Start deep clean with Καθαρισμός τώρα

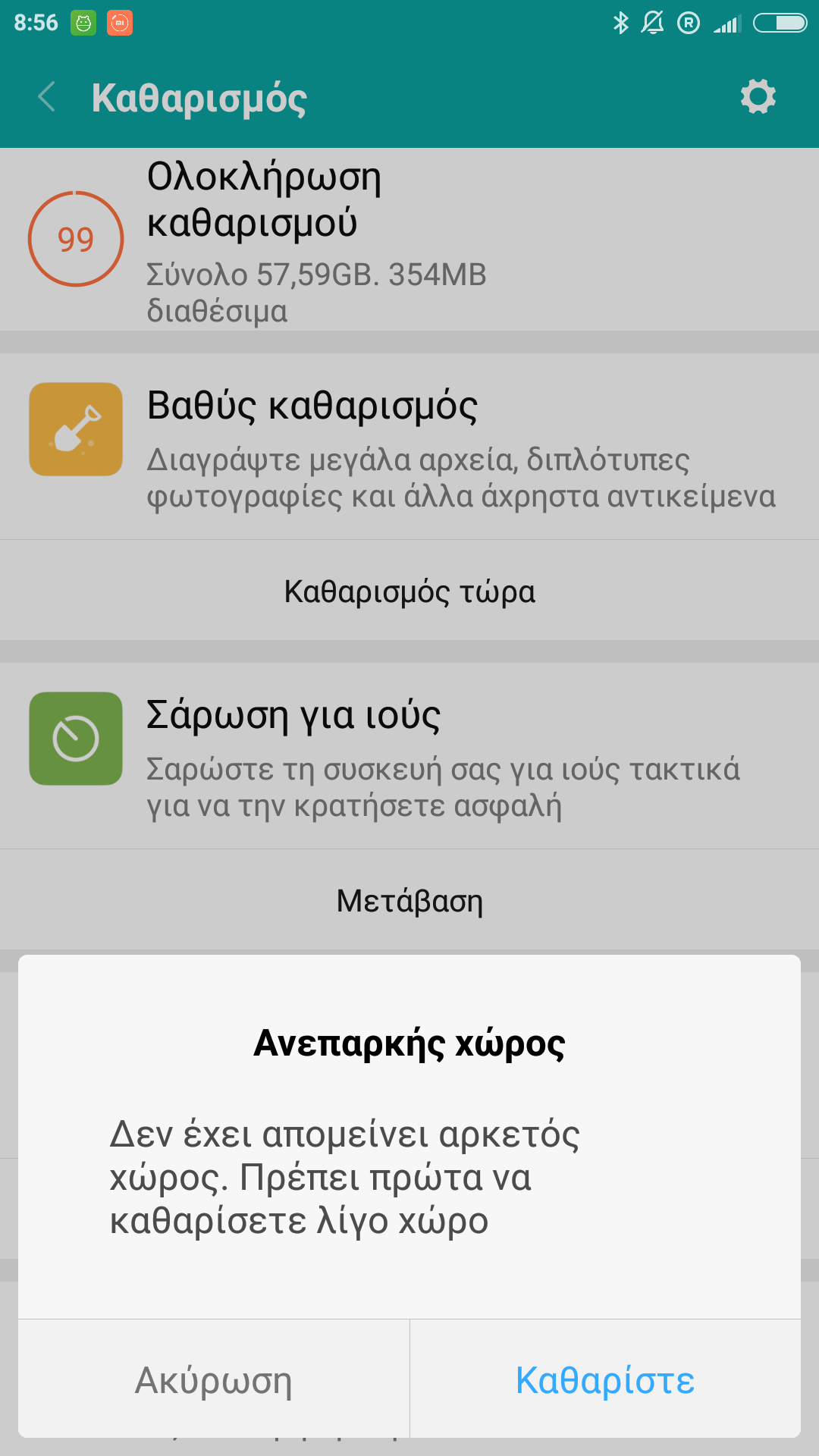click(x=409, y=591)
